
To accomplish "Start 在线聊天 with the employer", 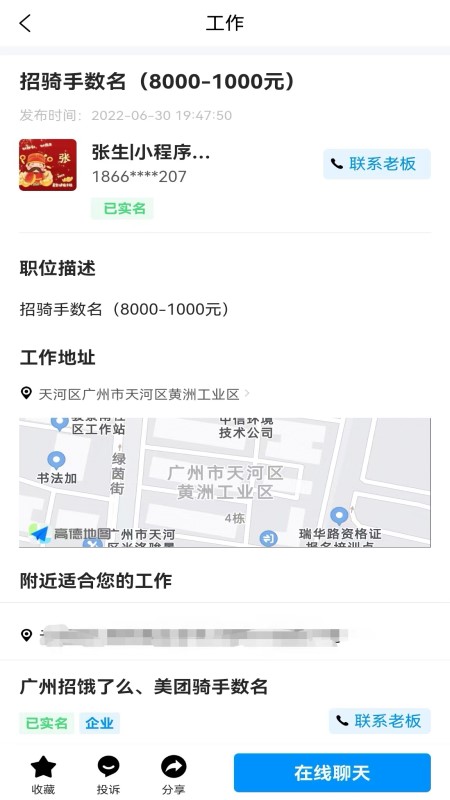I will [332, 772].
